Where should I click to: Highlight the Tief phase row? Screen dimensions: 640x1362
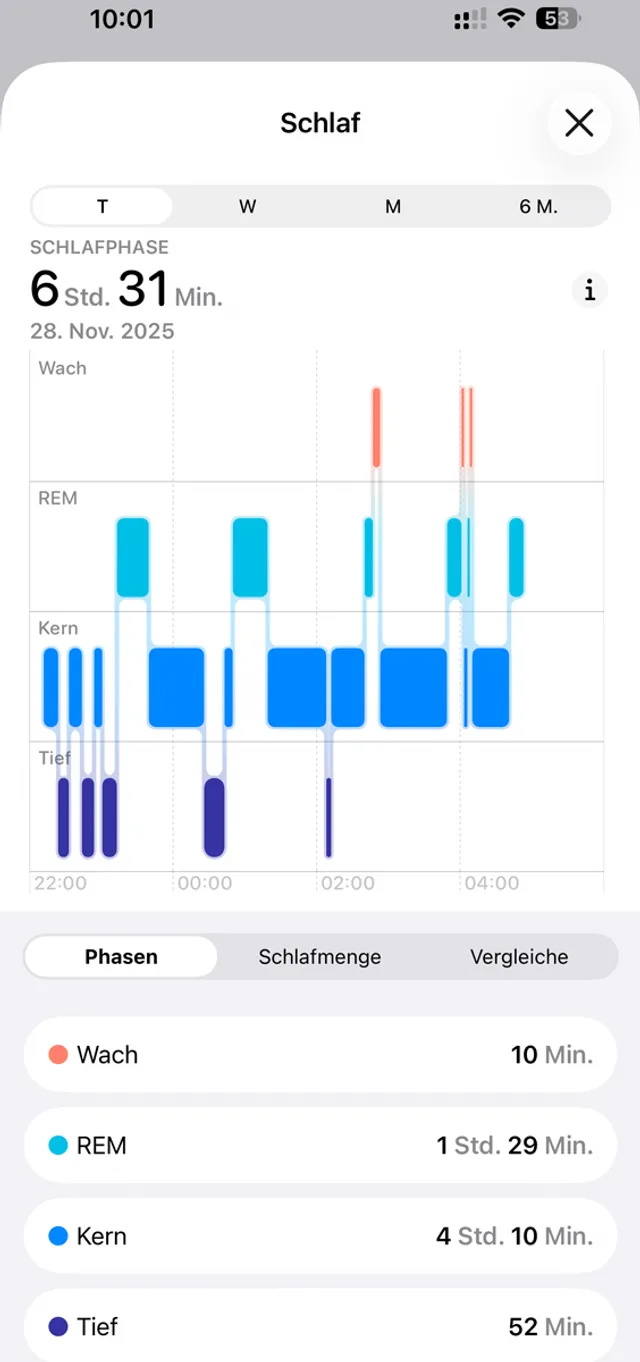click(x=320, y=1326)
